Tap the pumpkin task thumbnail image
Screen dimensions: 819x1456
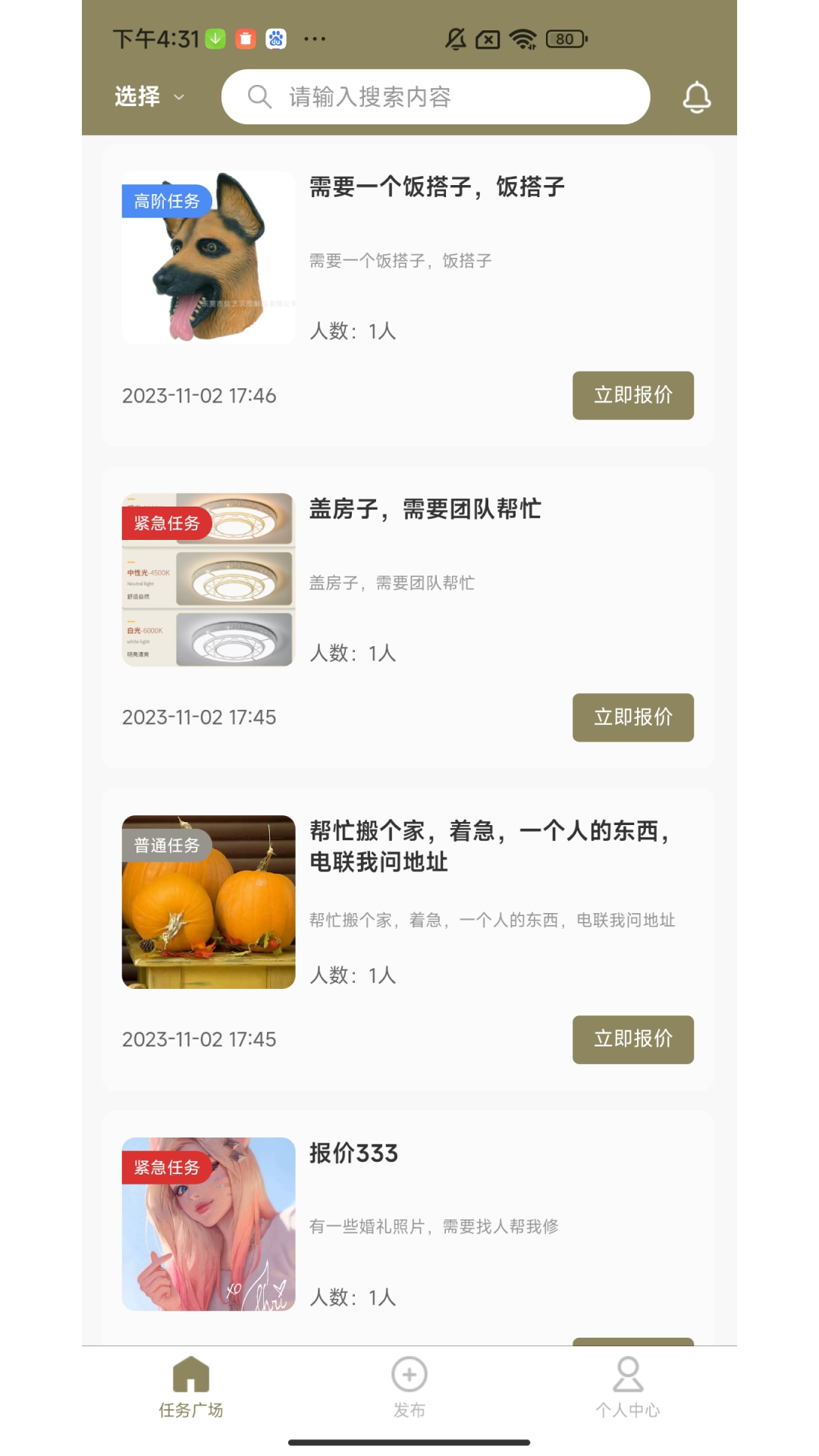(x=207, y=903)
